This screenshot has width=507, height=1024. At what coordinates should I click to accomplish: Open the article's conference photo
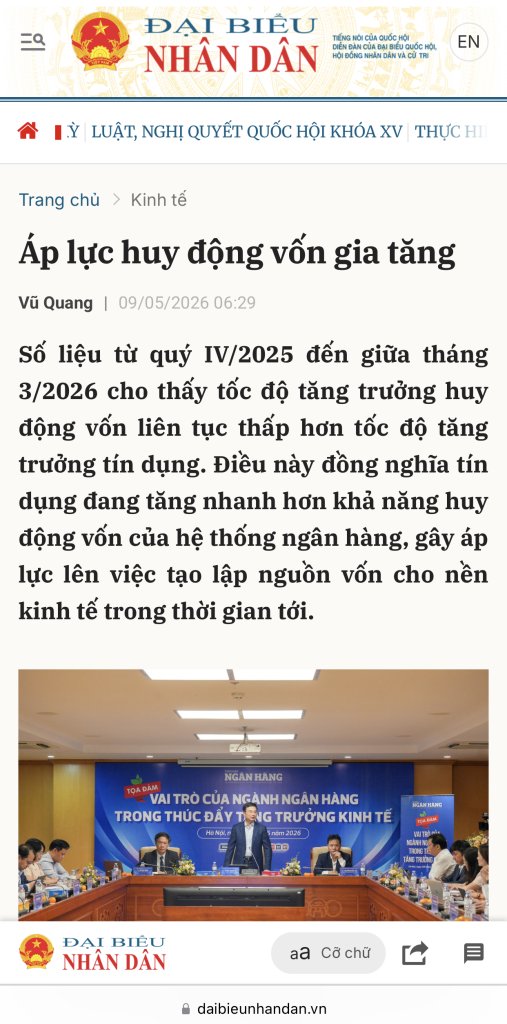tap(254, 795)
